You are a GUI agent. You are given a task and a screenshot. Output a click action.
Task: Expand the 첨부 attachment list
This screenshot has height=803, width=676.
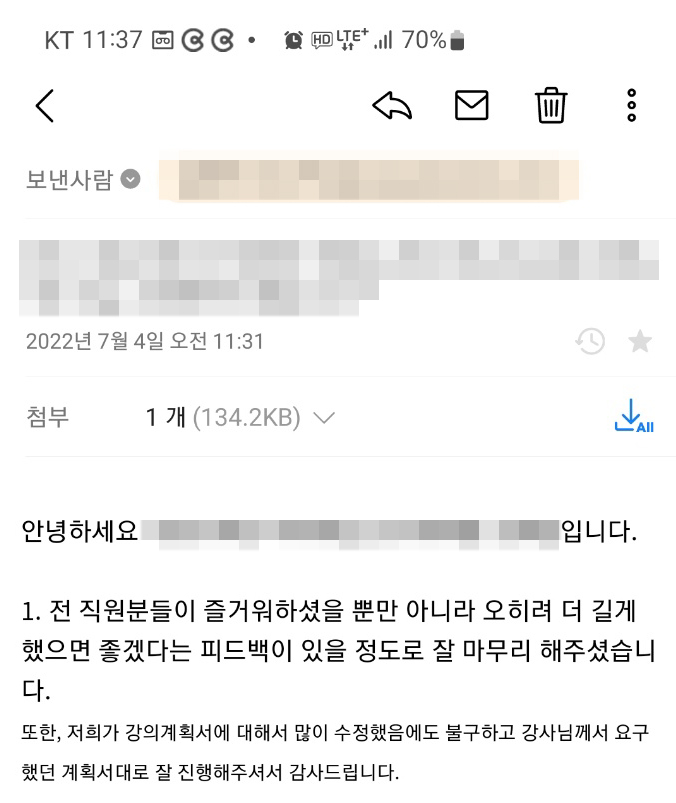tap(323, 418)
